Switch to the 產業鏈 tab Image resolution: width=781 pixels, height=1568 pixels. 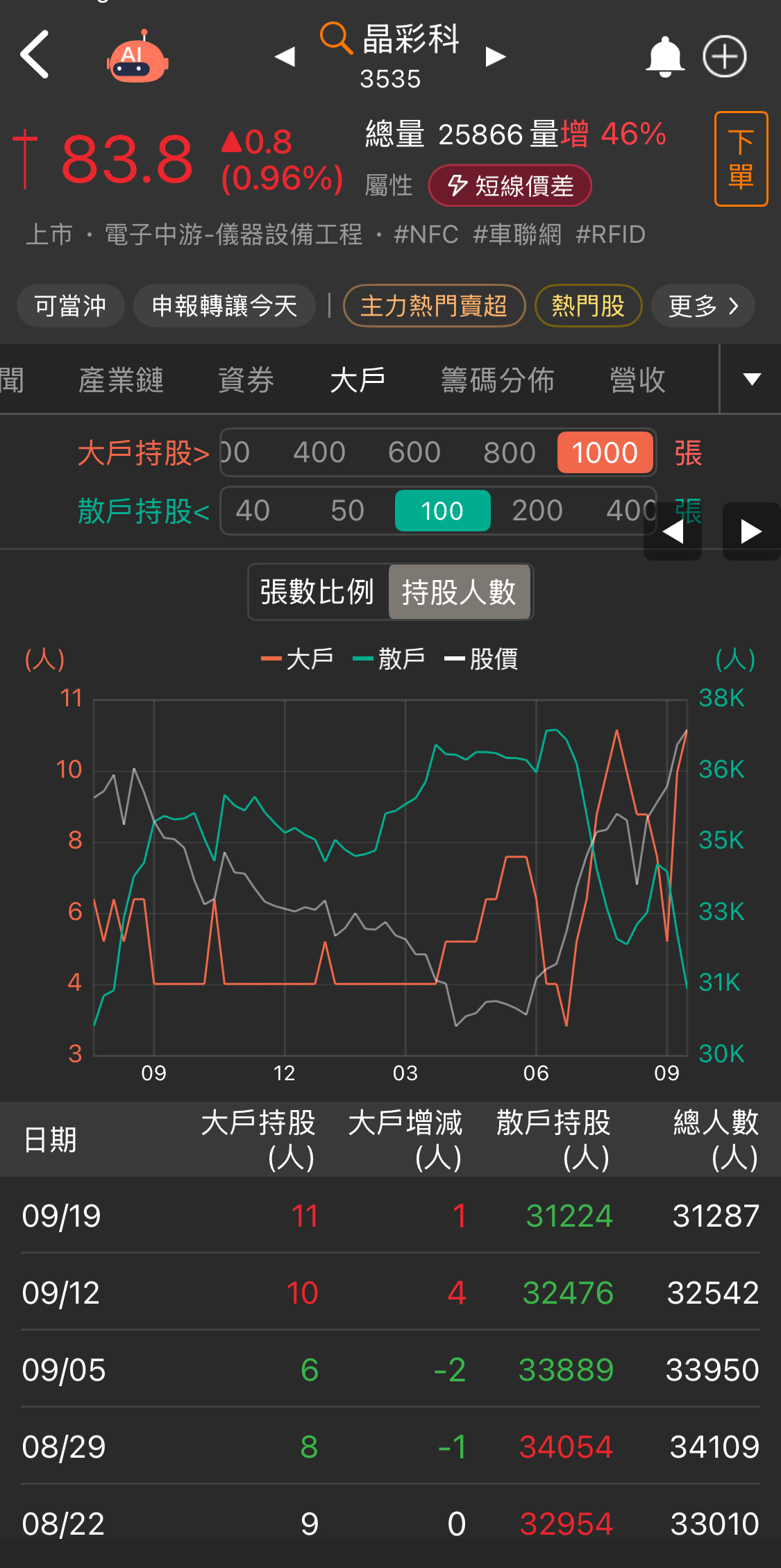point(121,380)
